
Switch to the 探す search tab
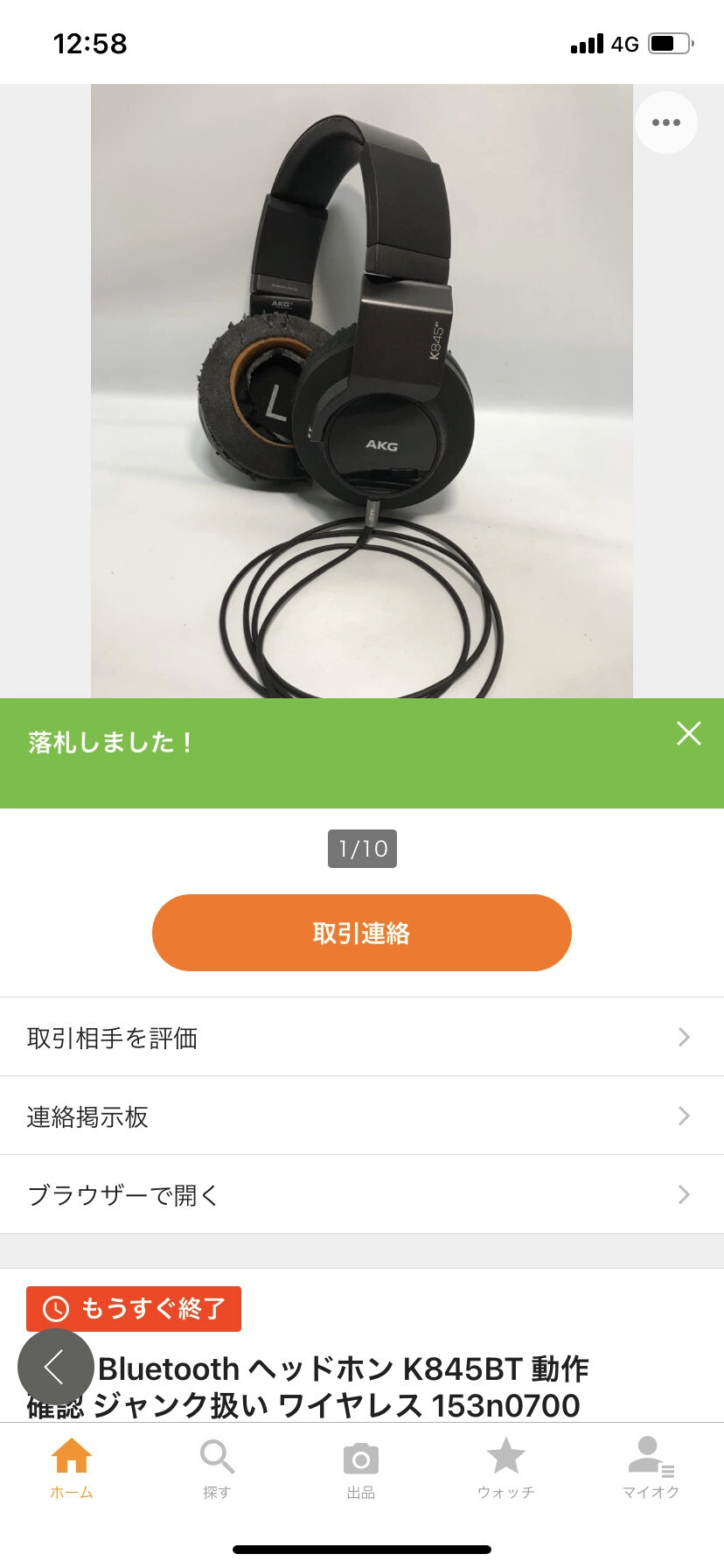(217, 1469)
